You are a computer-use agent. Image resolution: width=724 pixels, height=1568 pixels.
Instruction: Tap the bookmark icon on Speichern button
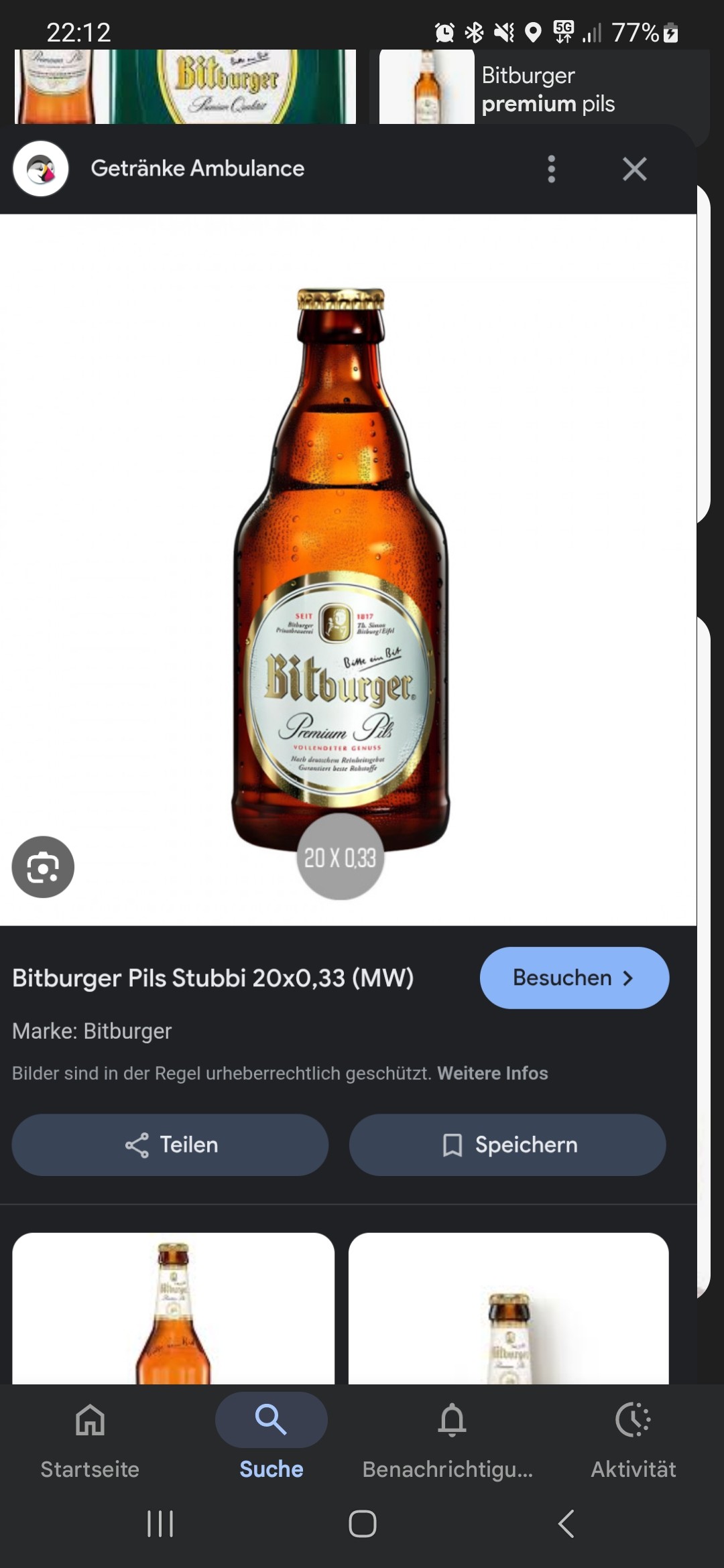[454, 1145]
